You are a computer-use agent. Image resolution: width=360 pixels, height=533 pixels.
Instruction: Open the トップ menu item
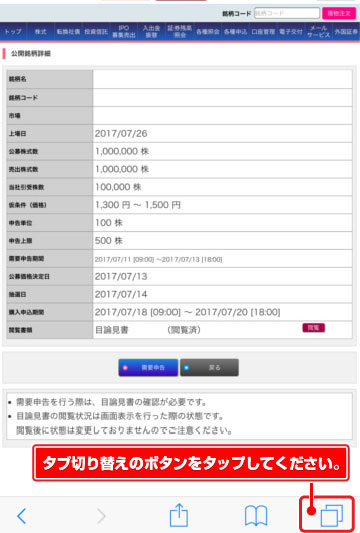pyautogui.click(x=13, y=32)
